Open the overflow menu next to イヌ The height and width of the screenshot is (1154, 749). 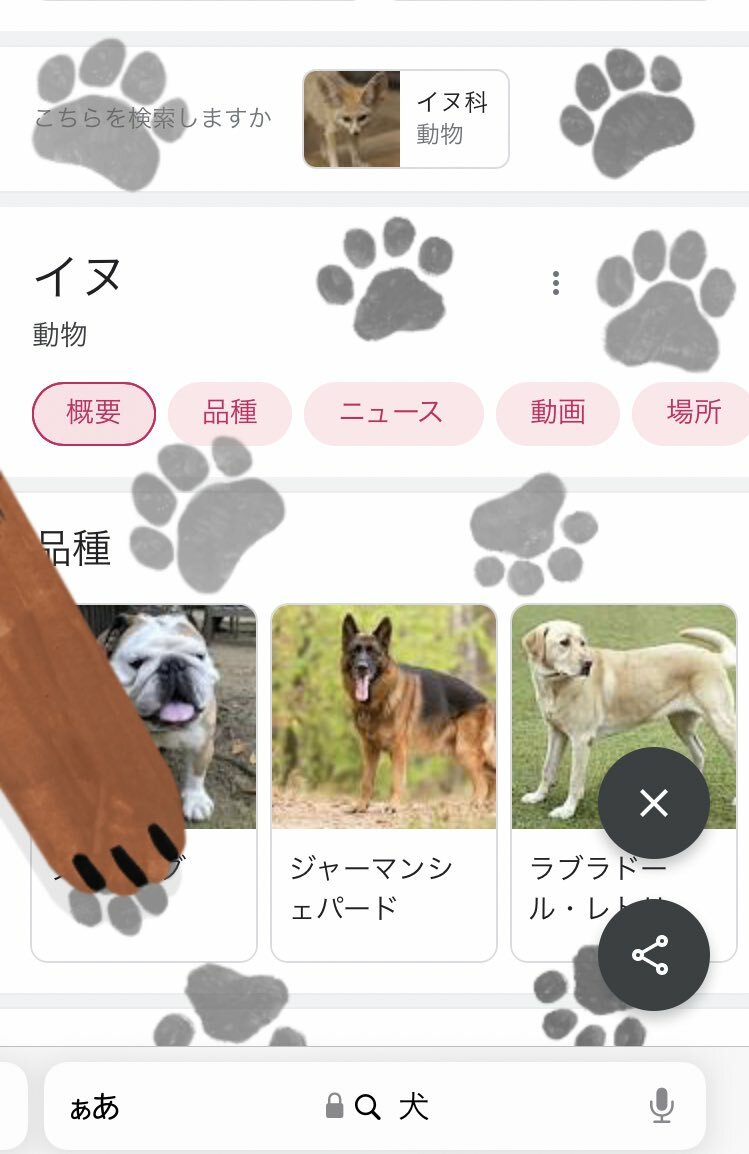pos(556,283)
